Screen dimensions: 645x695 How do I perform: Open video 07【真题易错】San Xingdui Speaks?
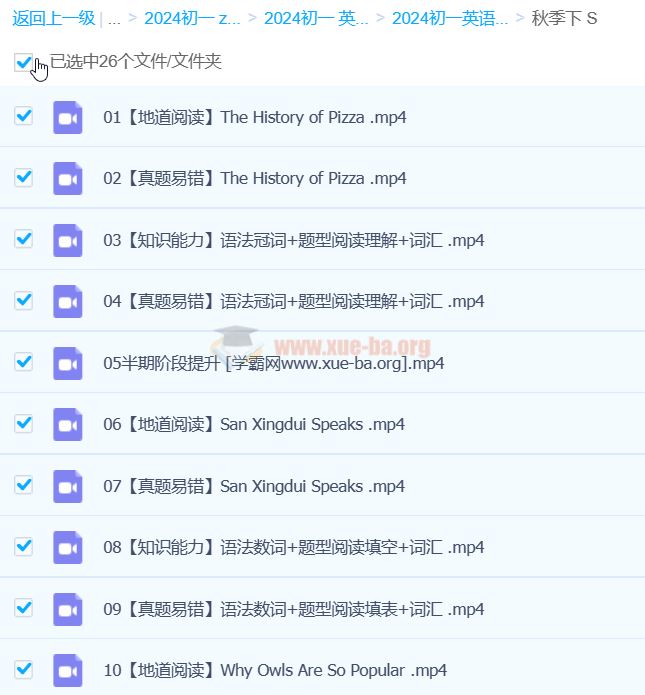[x=254, y=486]
